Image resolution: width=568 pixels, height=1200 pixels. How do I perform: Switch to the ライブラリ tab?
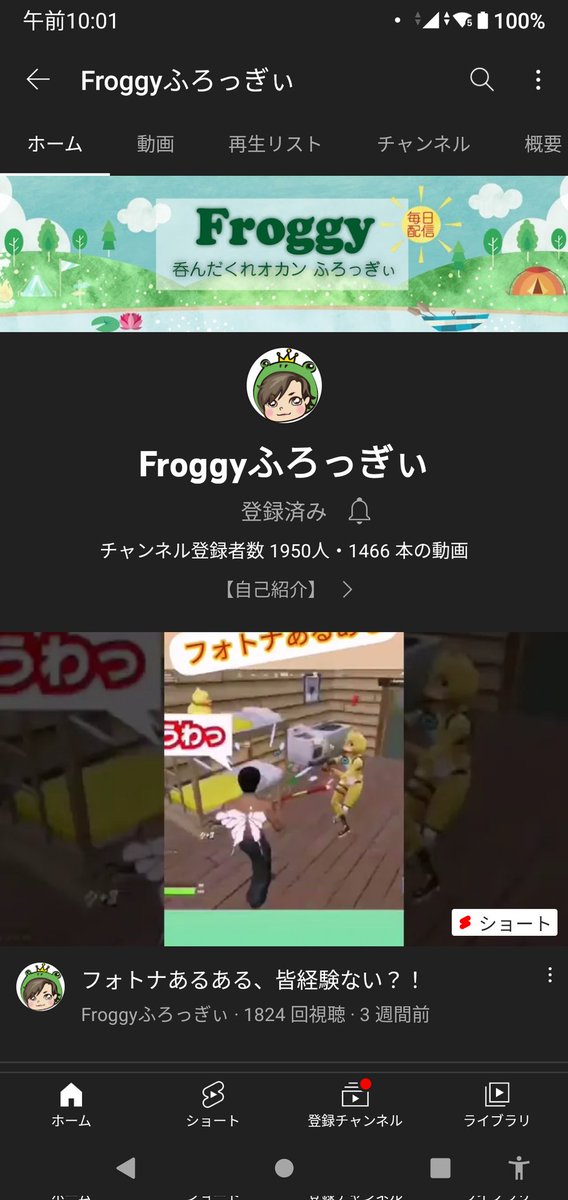coord(497,1104)
